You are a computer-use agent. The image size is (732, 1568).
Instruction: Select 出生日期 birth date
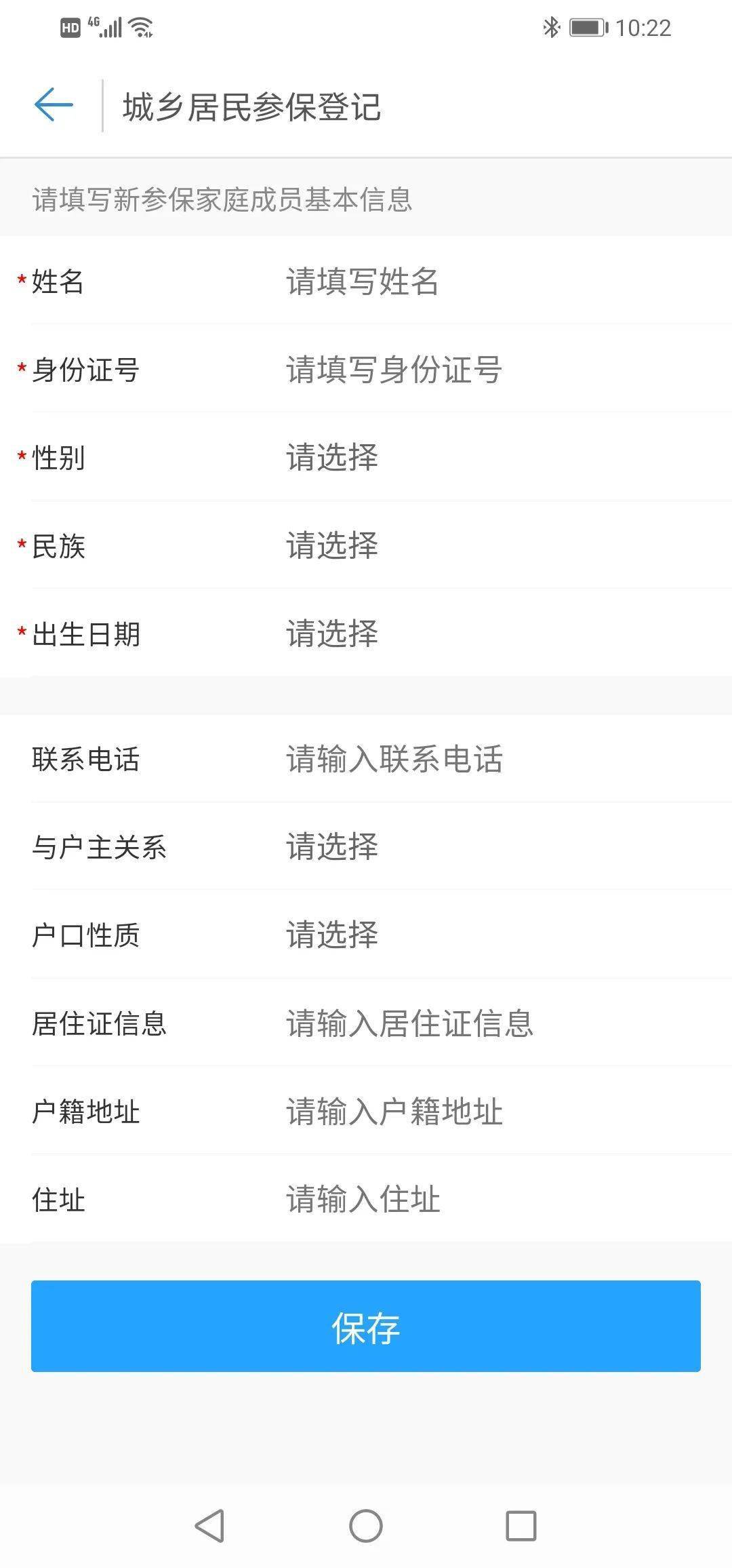tap(474, 633)
